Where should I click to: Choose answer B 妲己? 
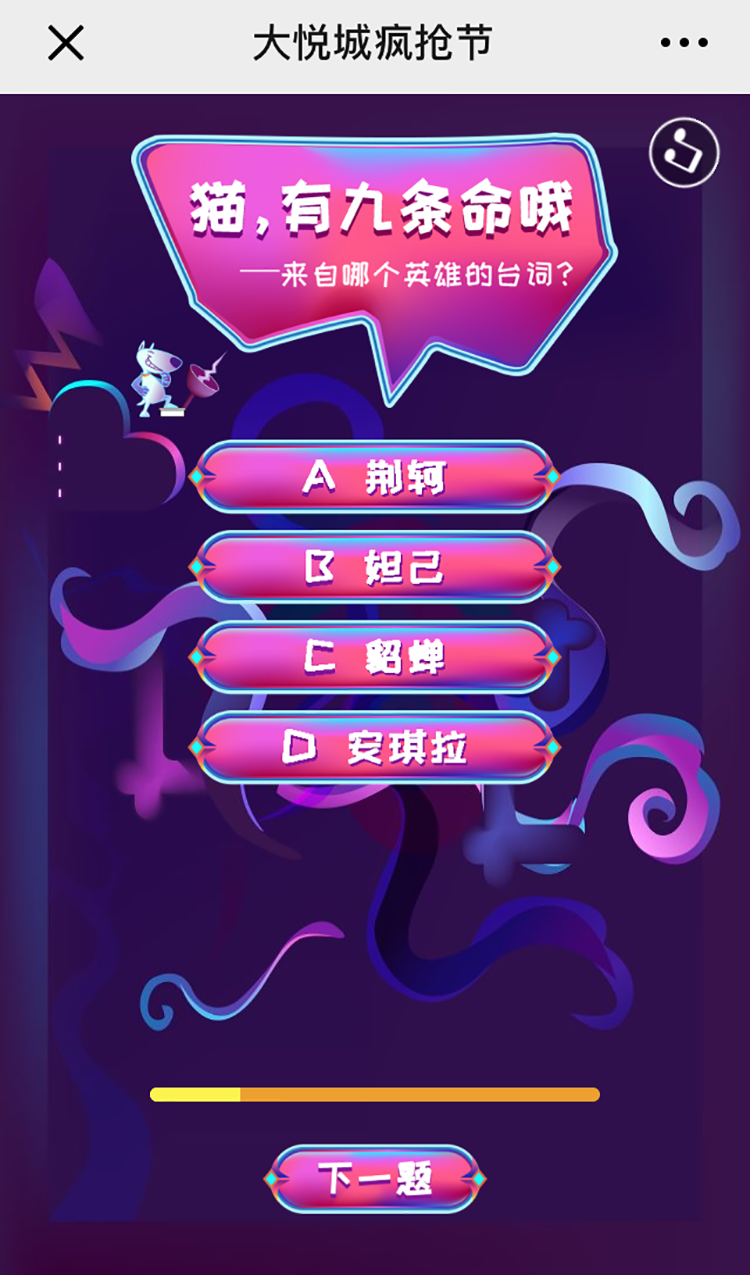374,567
